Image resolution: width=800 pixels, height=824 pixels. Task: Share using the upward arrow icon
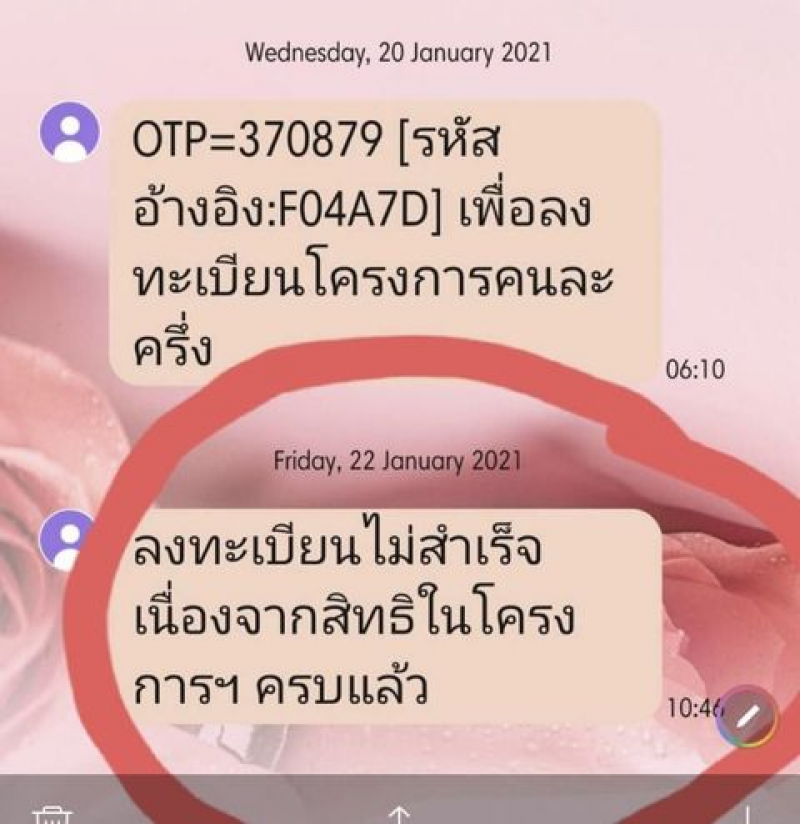401,812
